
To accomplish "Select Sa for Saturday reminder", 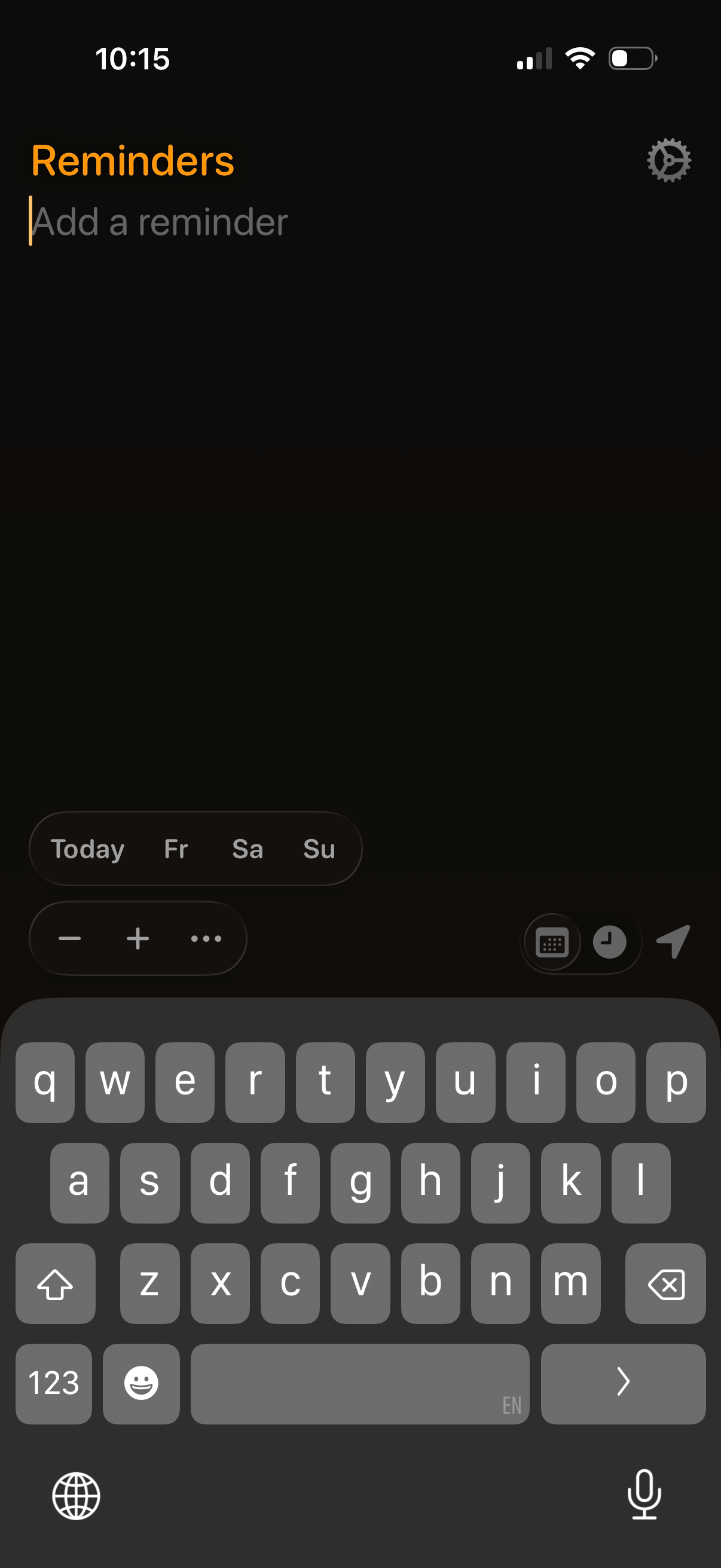I will (x=248, y=849).
